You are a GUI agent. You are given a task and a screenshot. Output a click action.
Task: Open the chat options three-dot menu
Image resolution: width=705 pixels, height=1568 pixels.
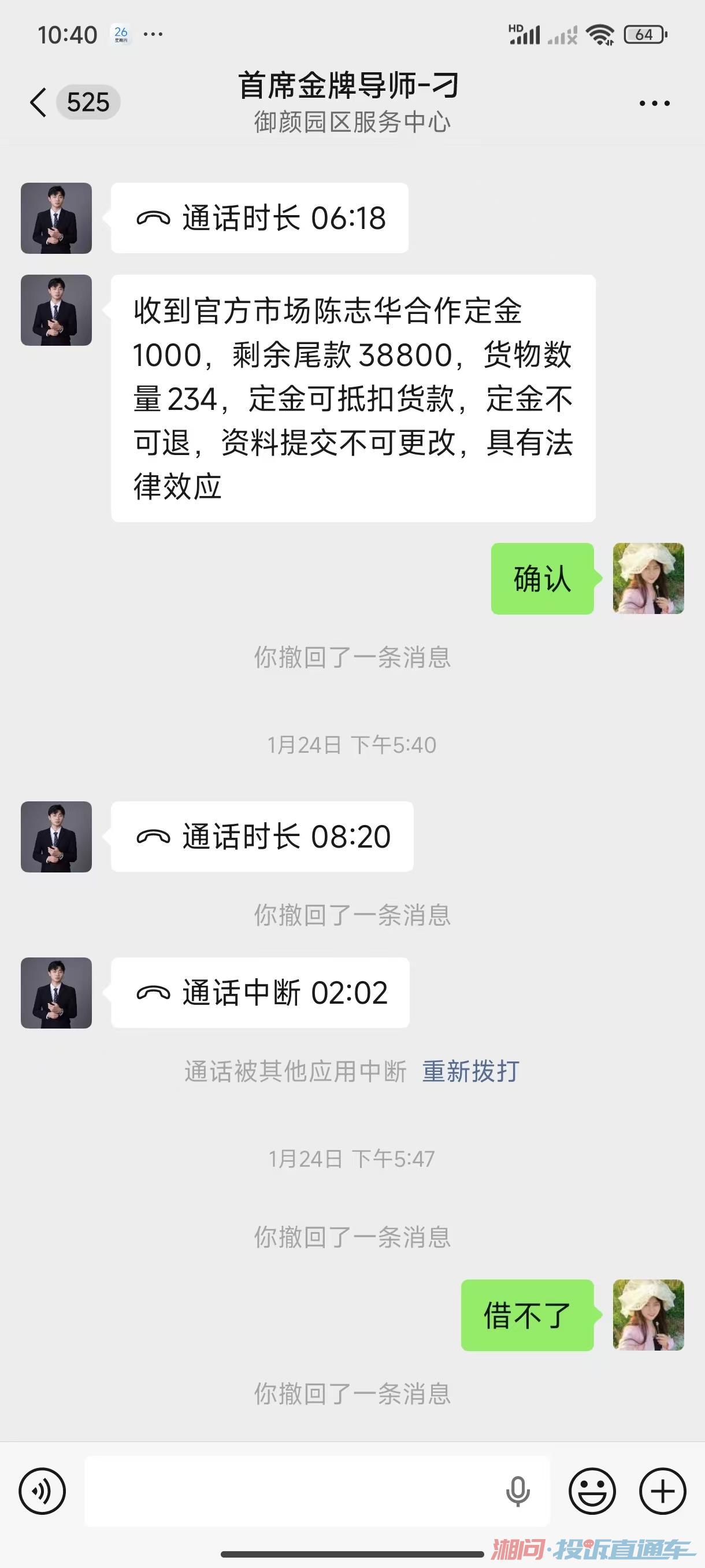coord(655,103)
